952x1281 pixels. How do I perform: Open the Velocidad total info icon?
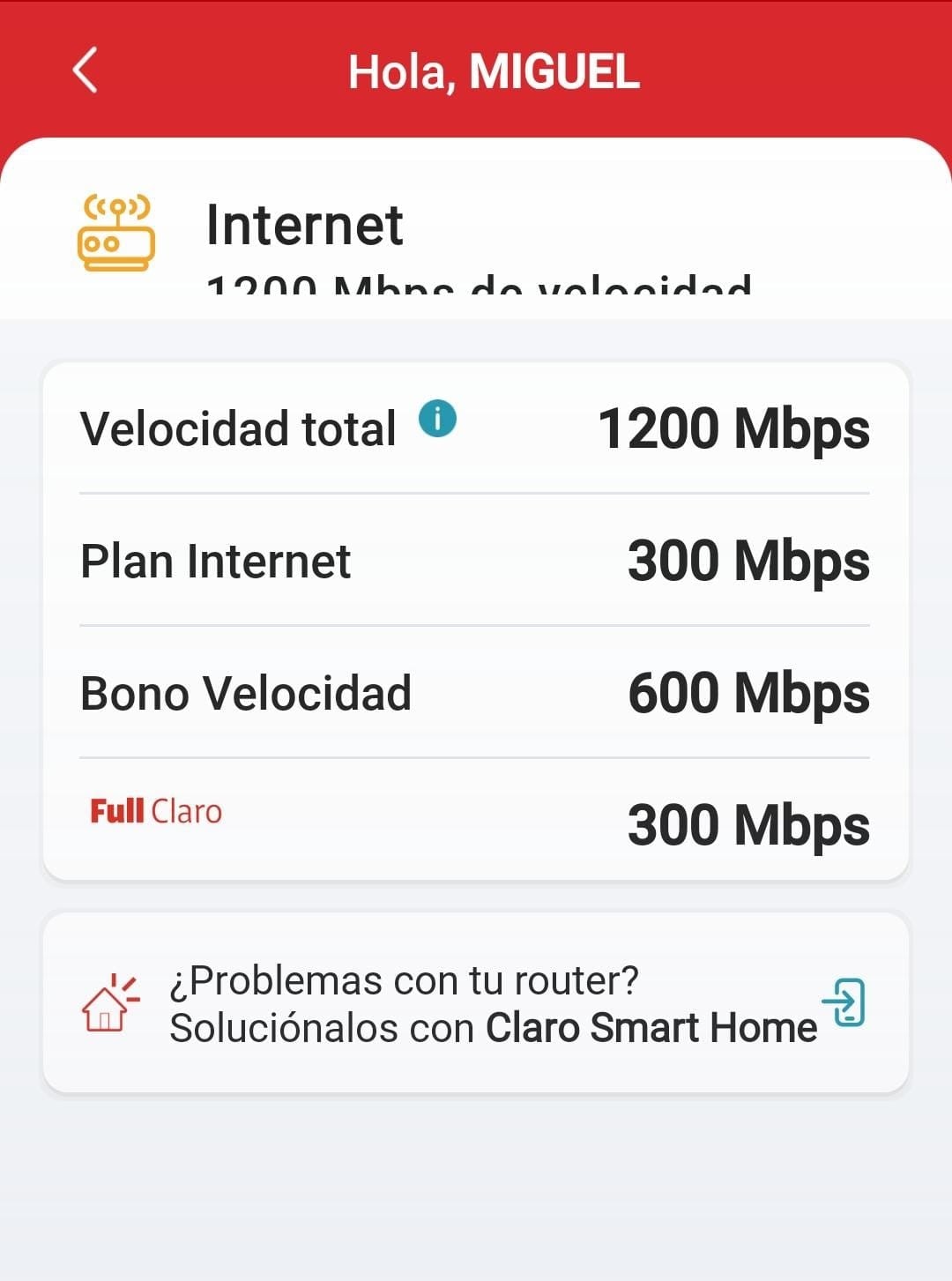[437, 418]
